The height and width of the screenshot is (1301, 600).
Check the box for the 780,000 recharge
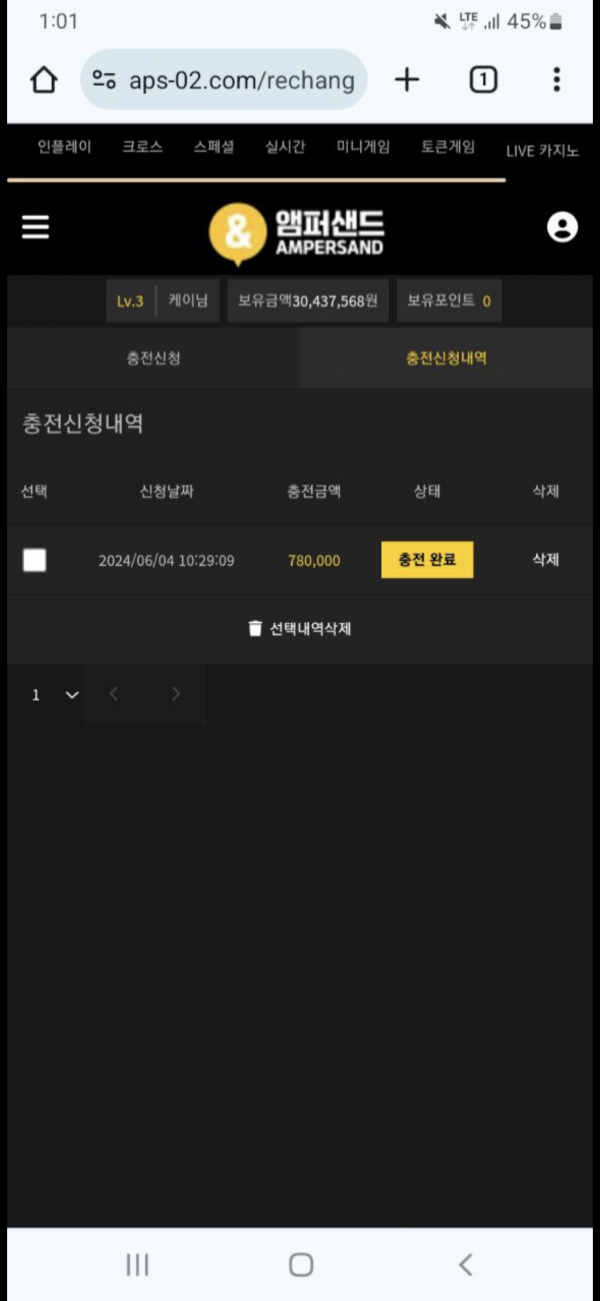(35, 560)
